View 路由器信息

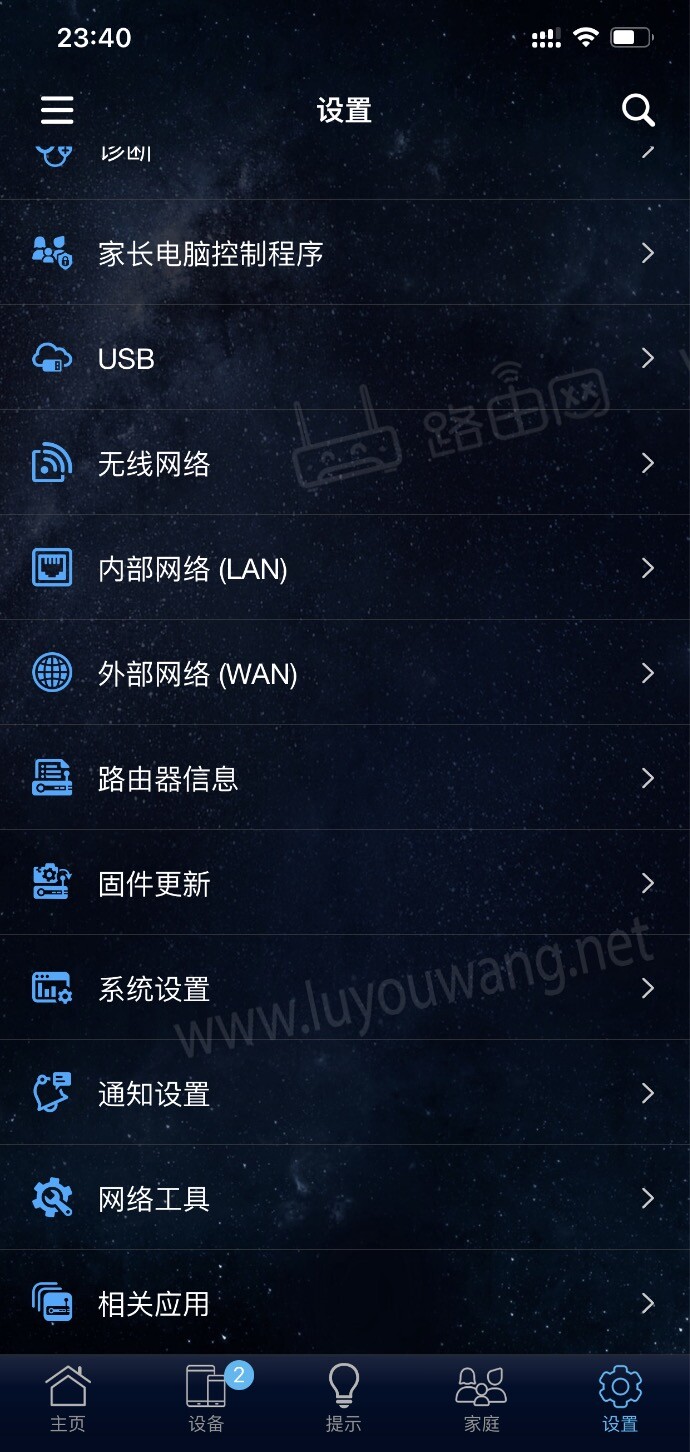click(x=344, y=778)
